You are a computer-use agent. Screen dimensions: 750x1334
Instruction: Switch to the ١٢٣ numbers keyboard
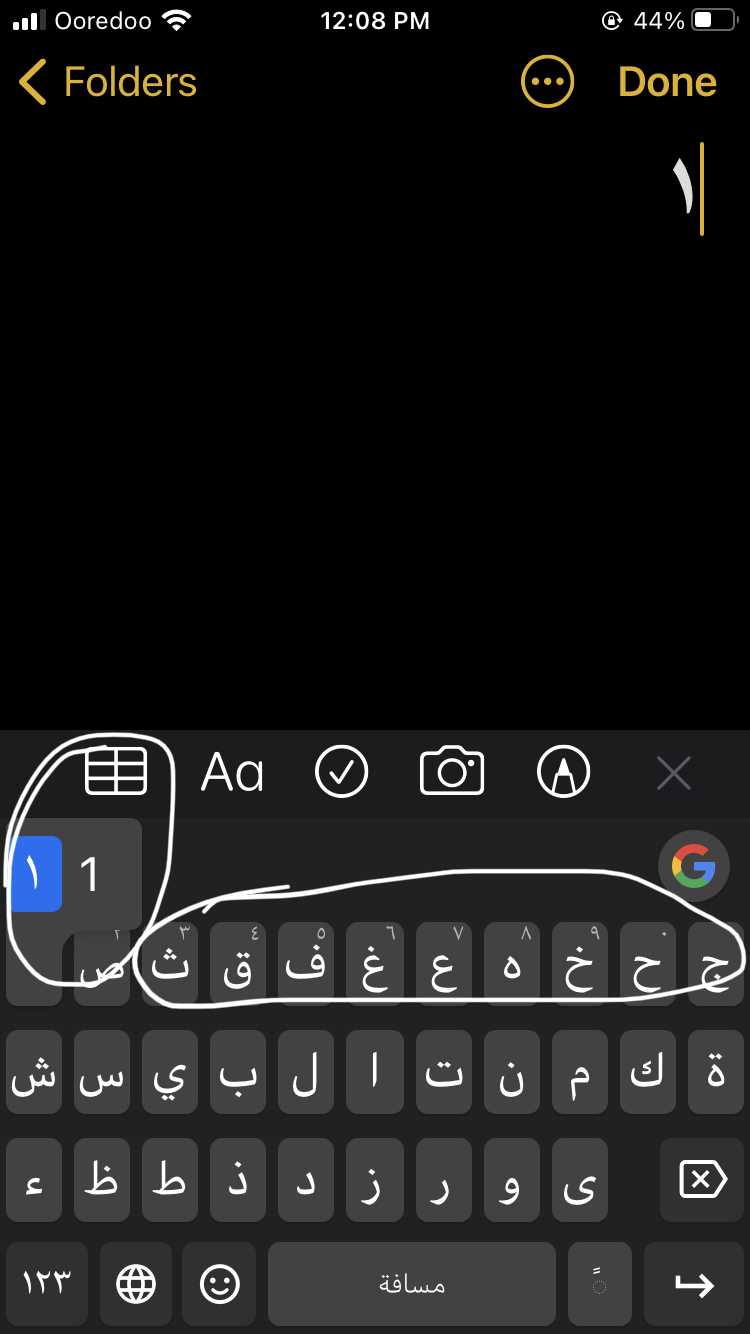point(47,1284)
